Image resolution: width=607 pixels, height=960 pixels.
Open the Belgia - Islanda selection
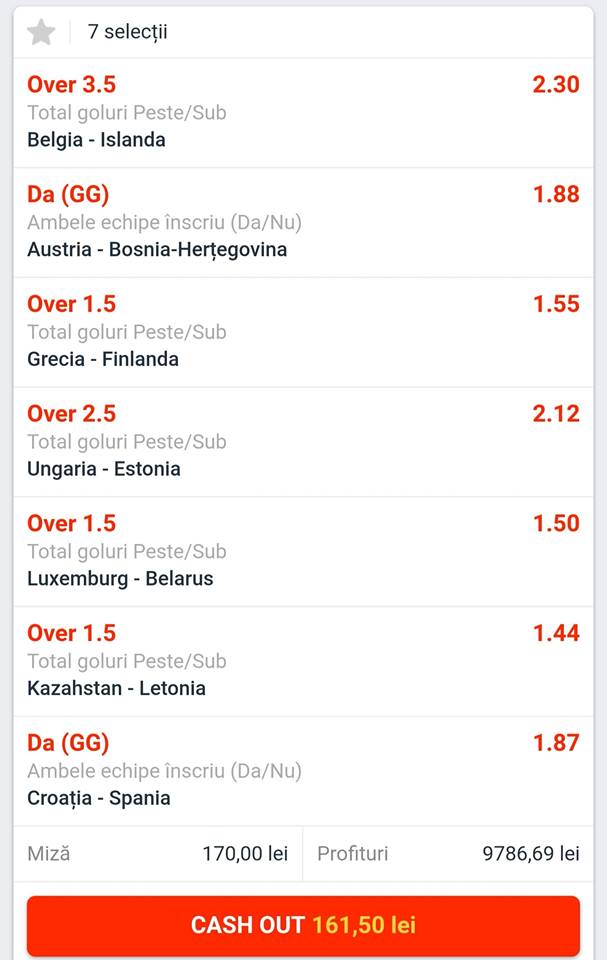pos(303,112)
